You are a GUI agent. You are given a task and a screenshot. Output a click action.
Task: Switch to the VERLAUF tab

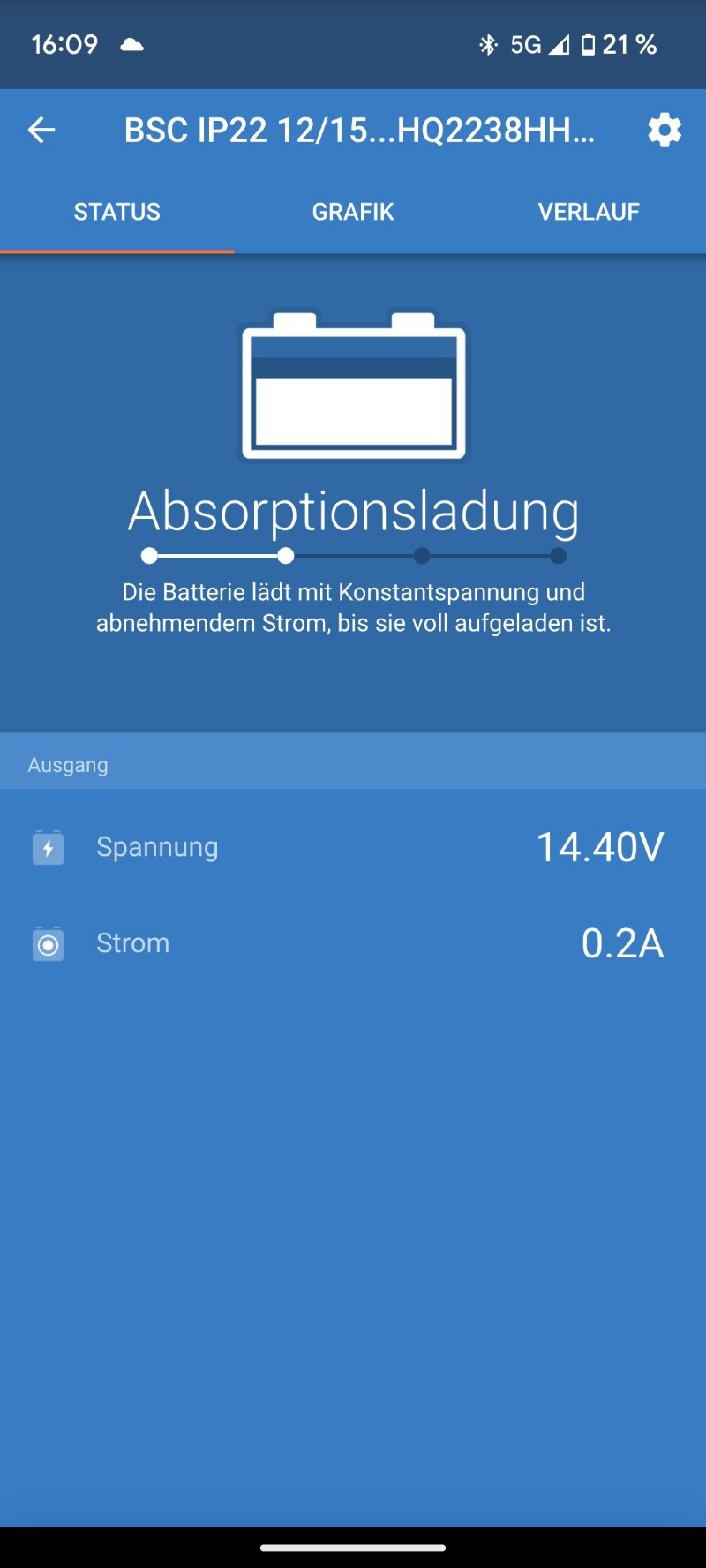pos(589,212)
